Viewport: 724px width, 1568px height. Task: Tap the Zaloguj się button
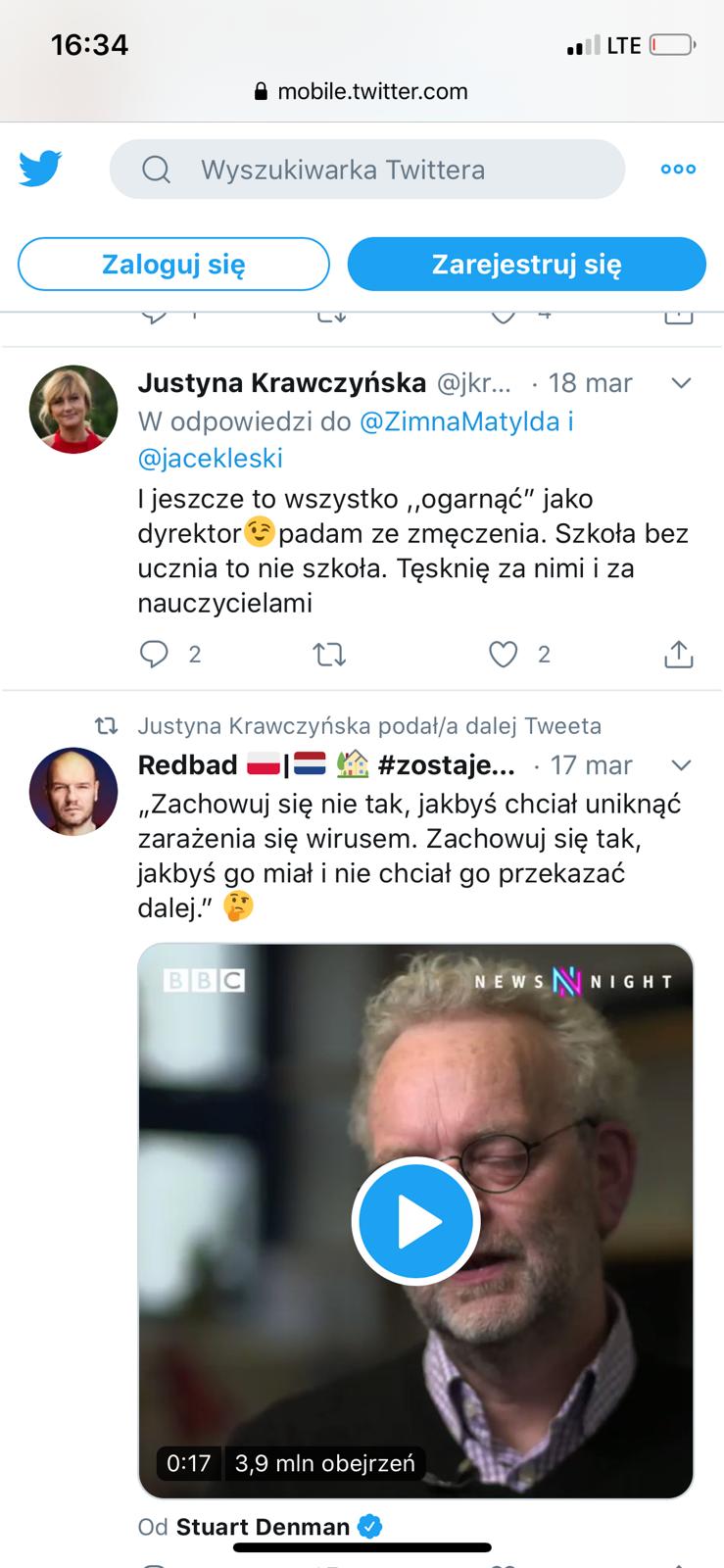[173, 264]
